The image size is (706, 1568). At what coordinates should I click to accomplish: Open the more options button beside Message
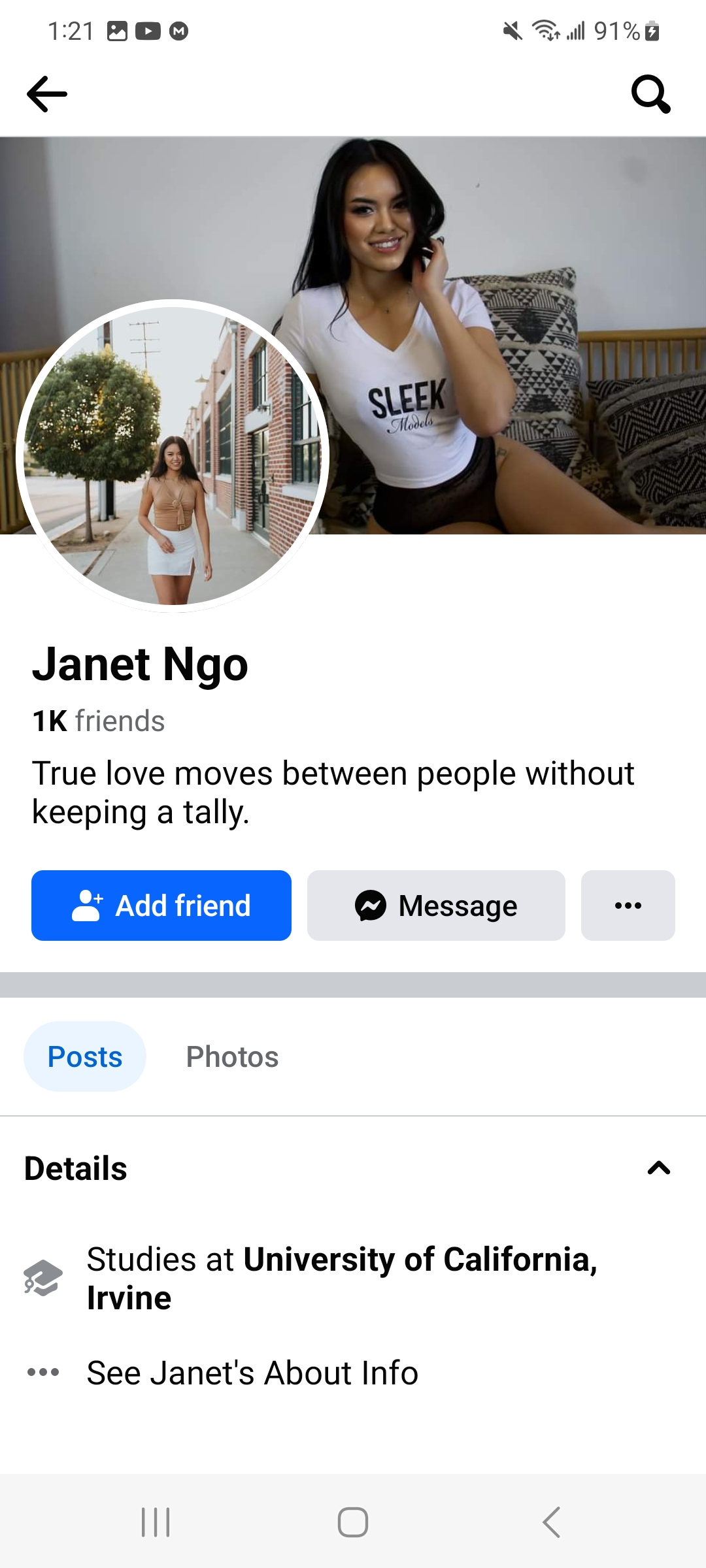click(628, 906)
